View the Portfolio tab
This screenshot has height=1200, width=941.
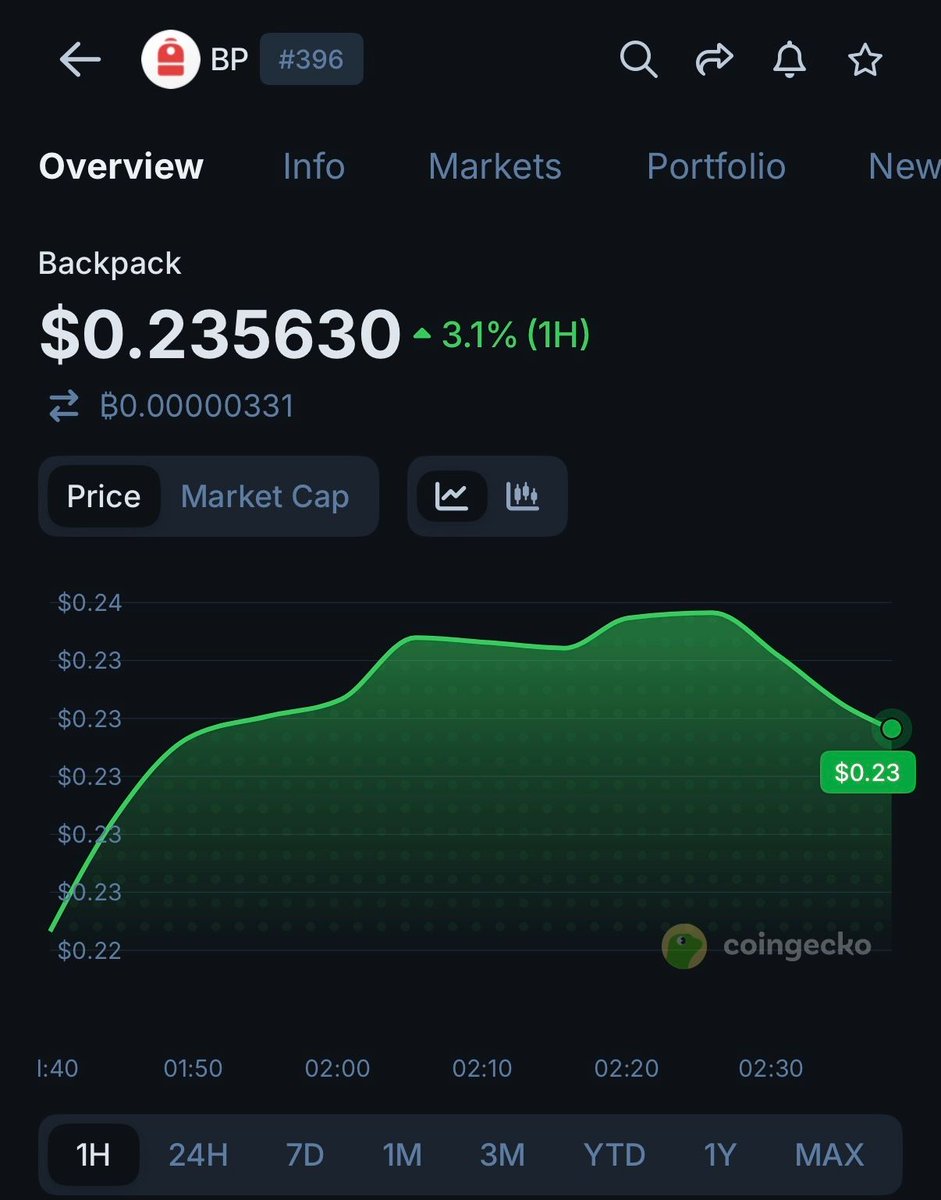coord(715,166)
